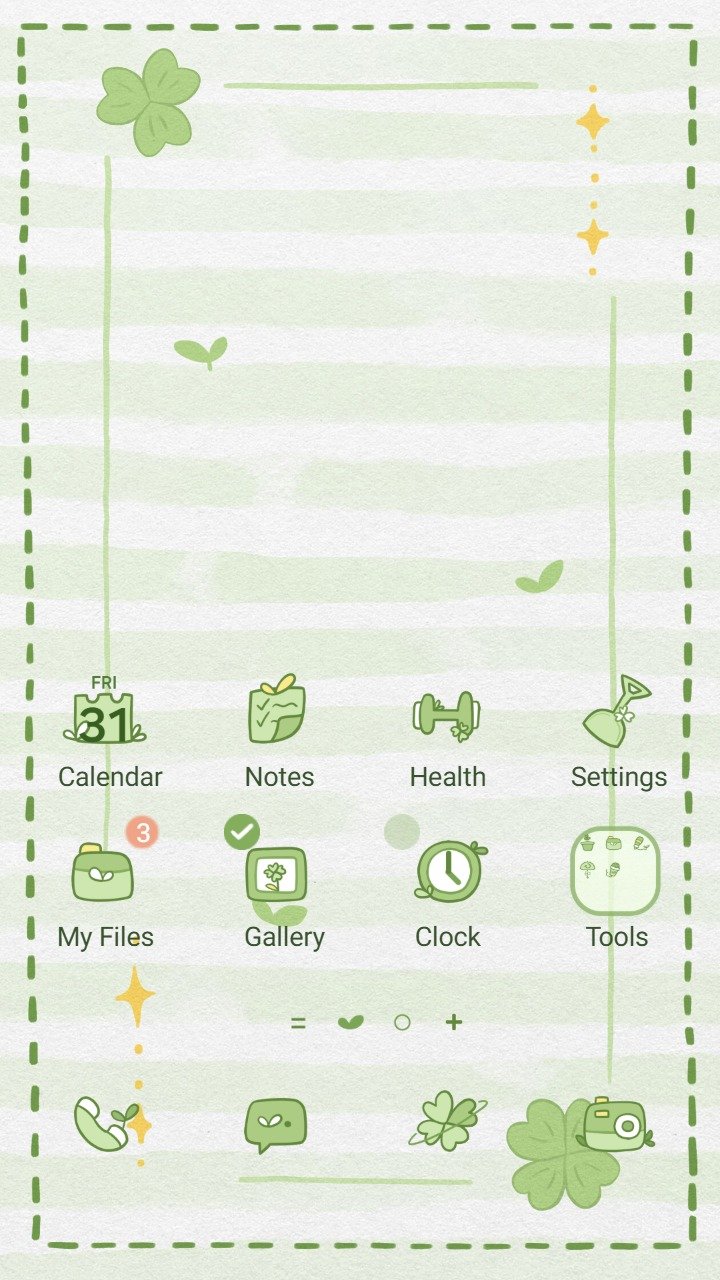Tap the plus page indicator

pos(454,1022)
